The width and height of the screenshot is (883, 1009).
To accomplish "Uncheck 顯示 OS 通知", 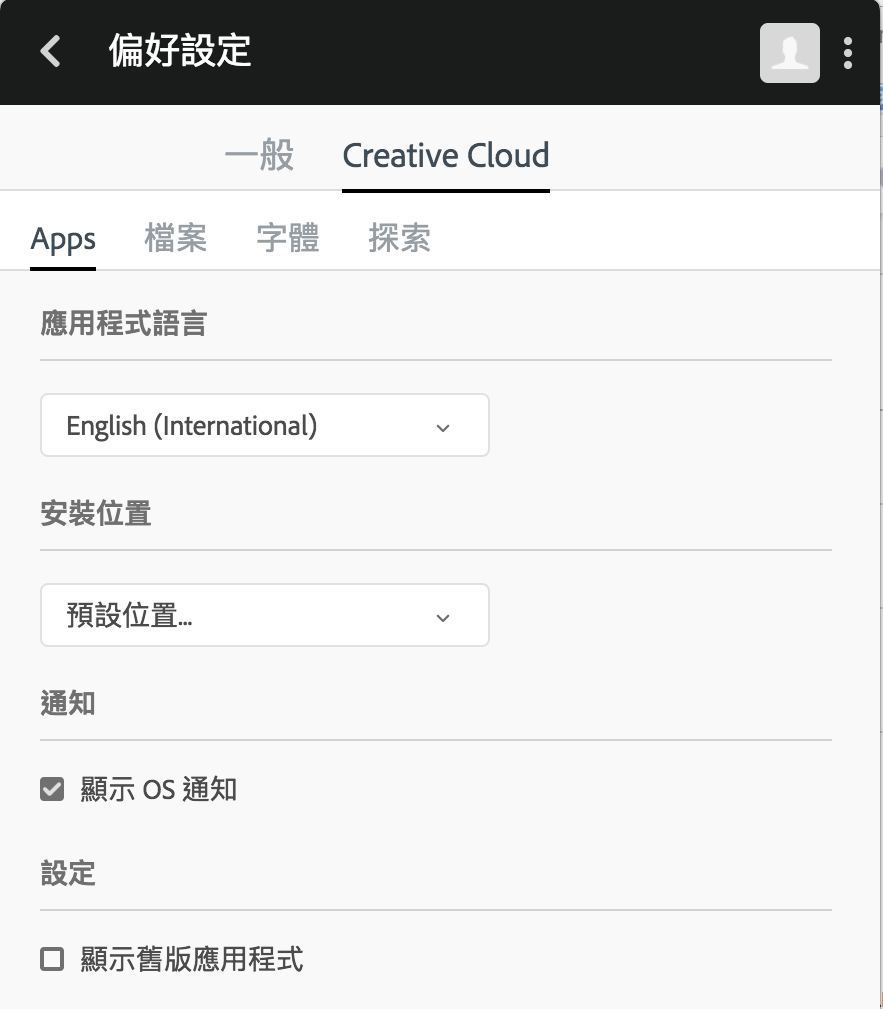I will 52,790.
